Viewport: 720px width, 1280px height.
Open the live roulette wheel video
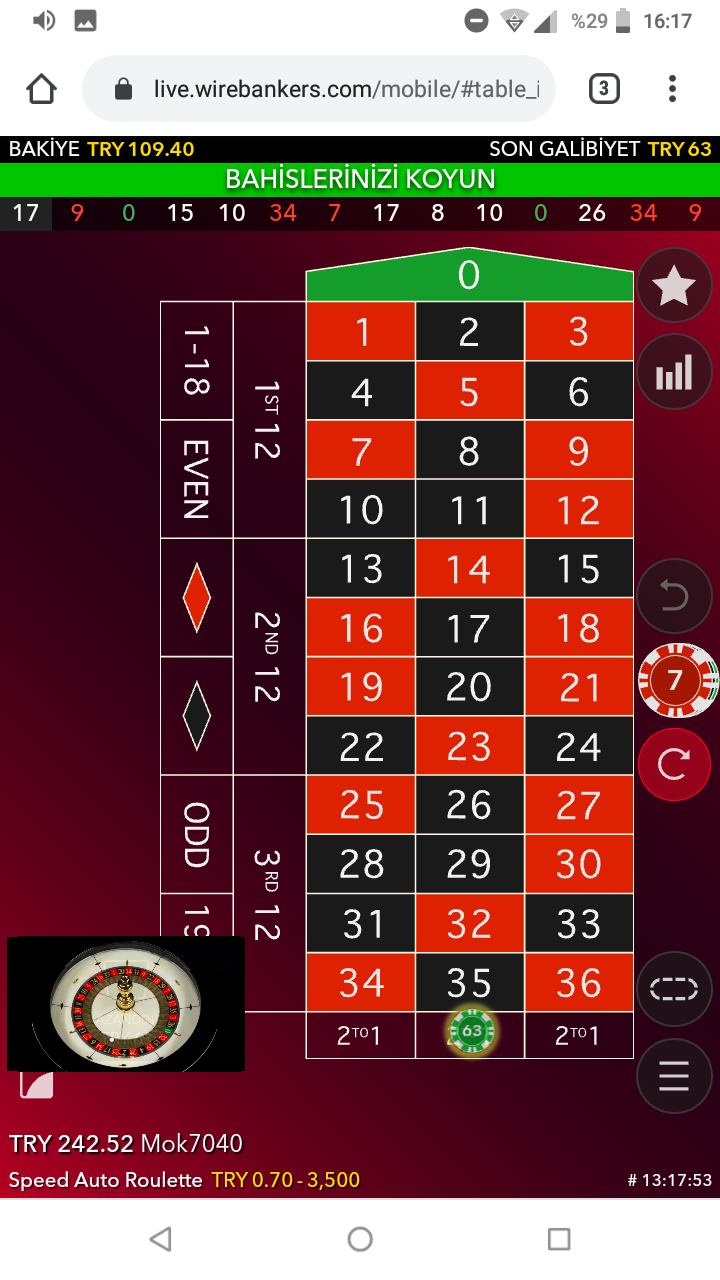click(126, 1003)
